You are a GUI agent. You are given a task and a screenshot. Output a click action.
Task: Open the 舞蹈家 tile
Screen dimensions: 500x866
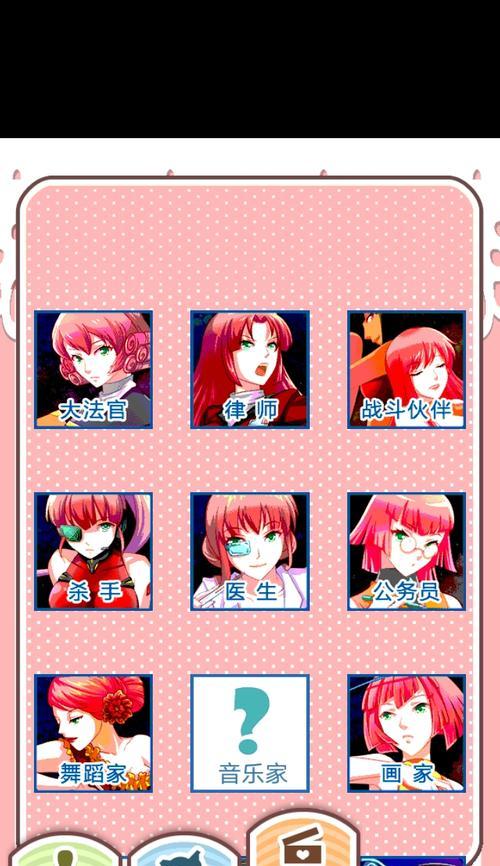pyautogui.click(x=93, y=733)
